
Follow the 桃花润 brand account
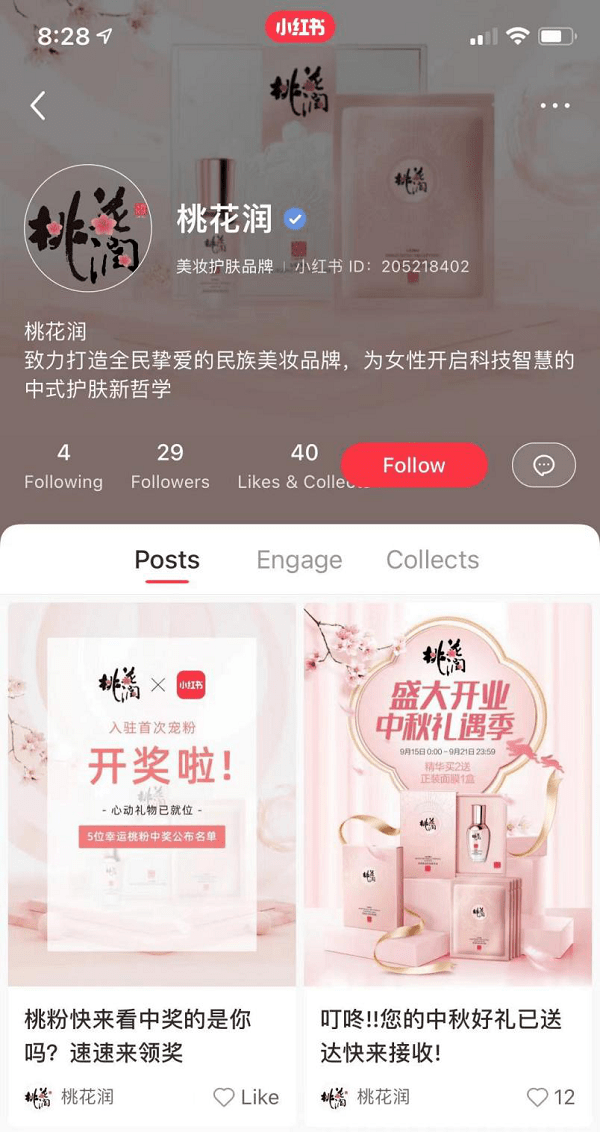point(413,465)
